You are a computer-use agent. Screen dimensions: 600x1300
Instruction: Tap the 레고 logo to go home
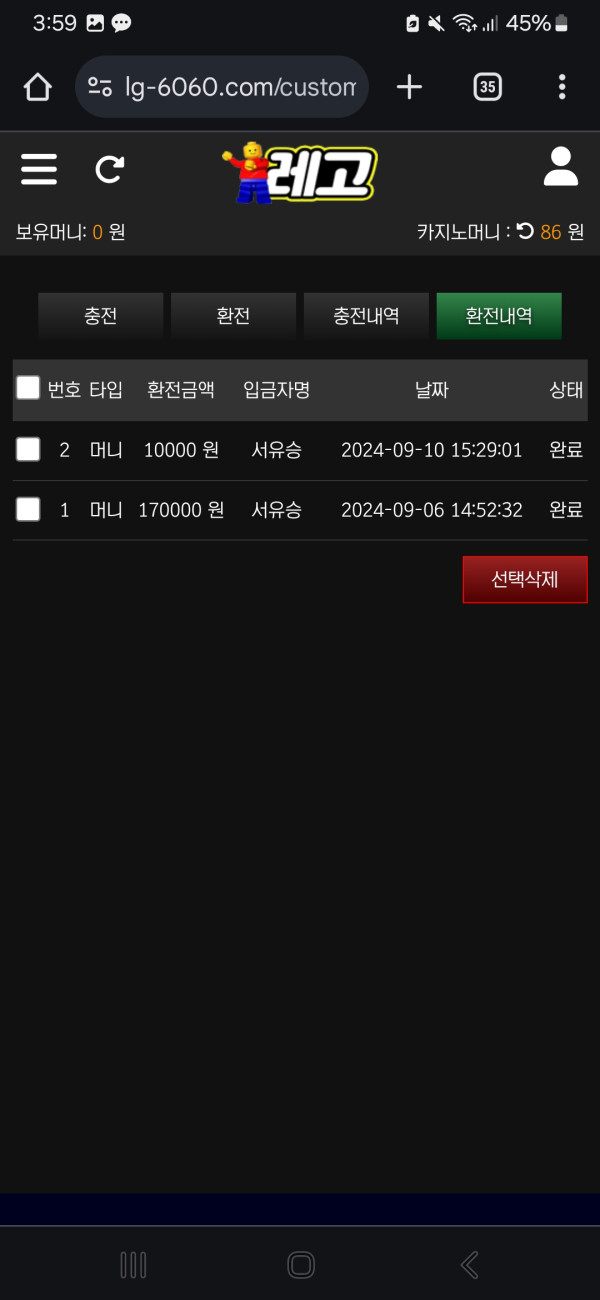click(299, 173)
